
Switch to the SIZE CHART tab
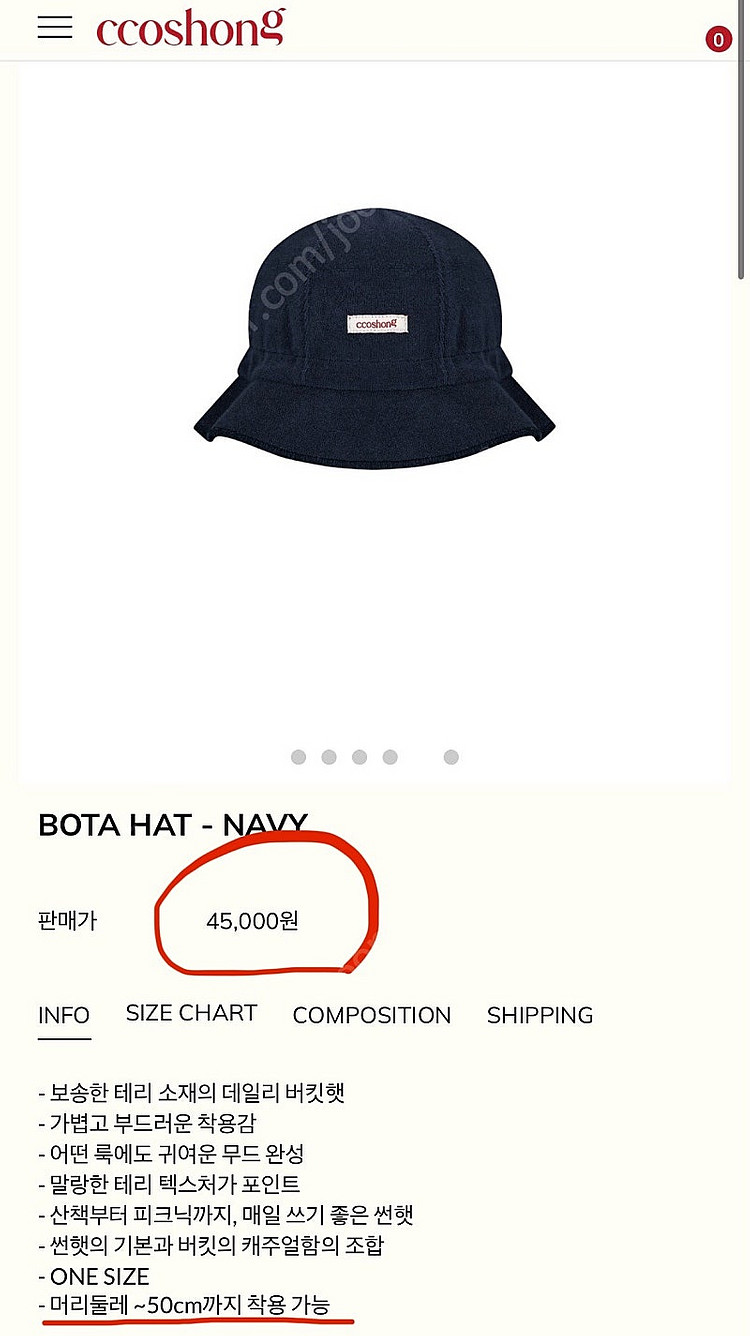[191, 1013]
